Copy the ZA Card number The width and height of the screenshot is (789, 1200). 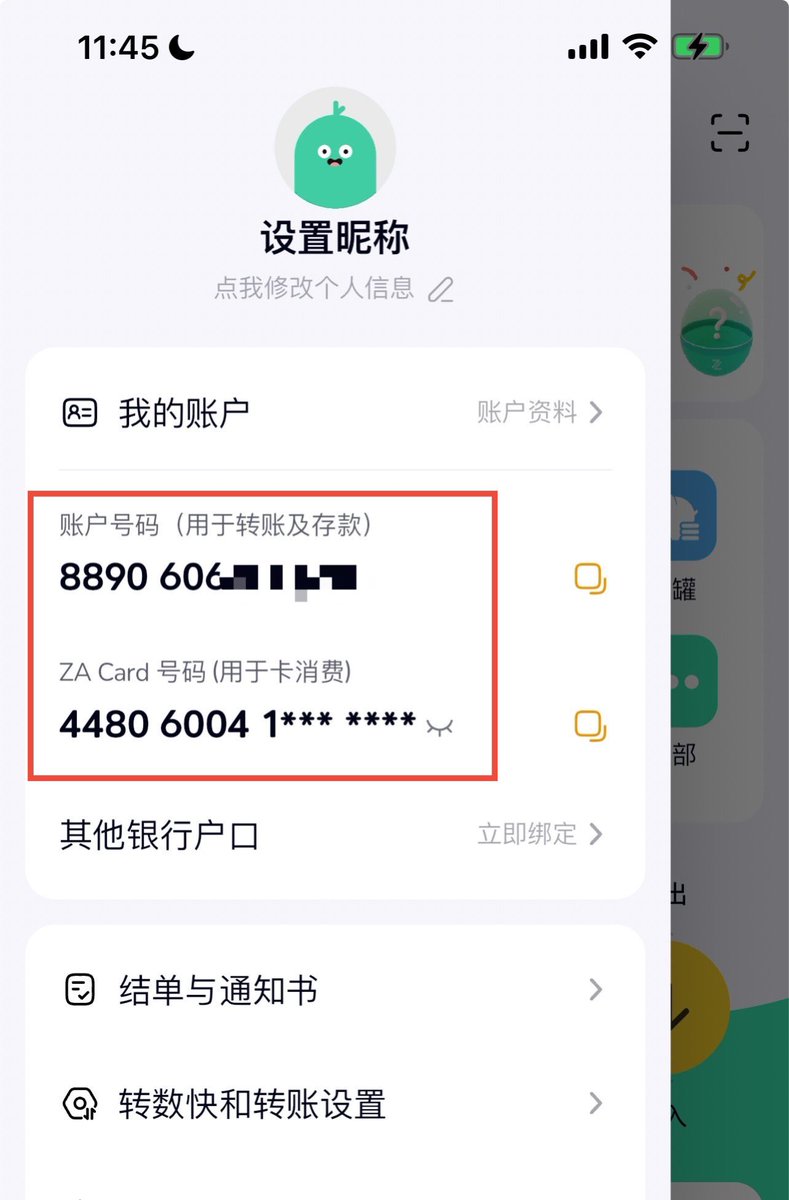[590, 725]
